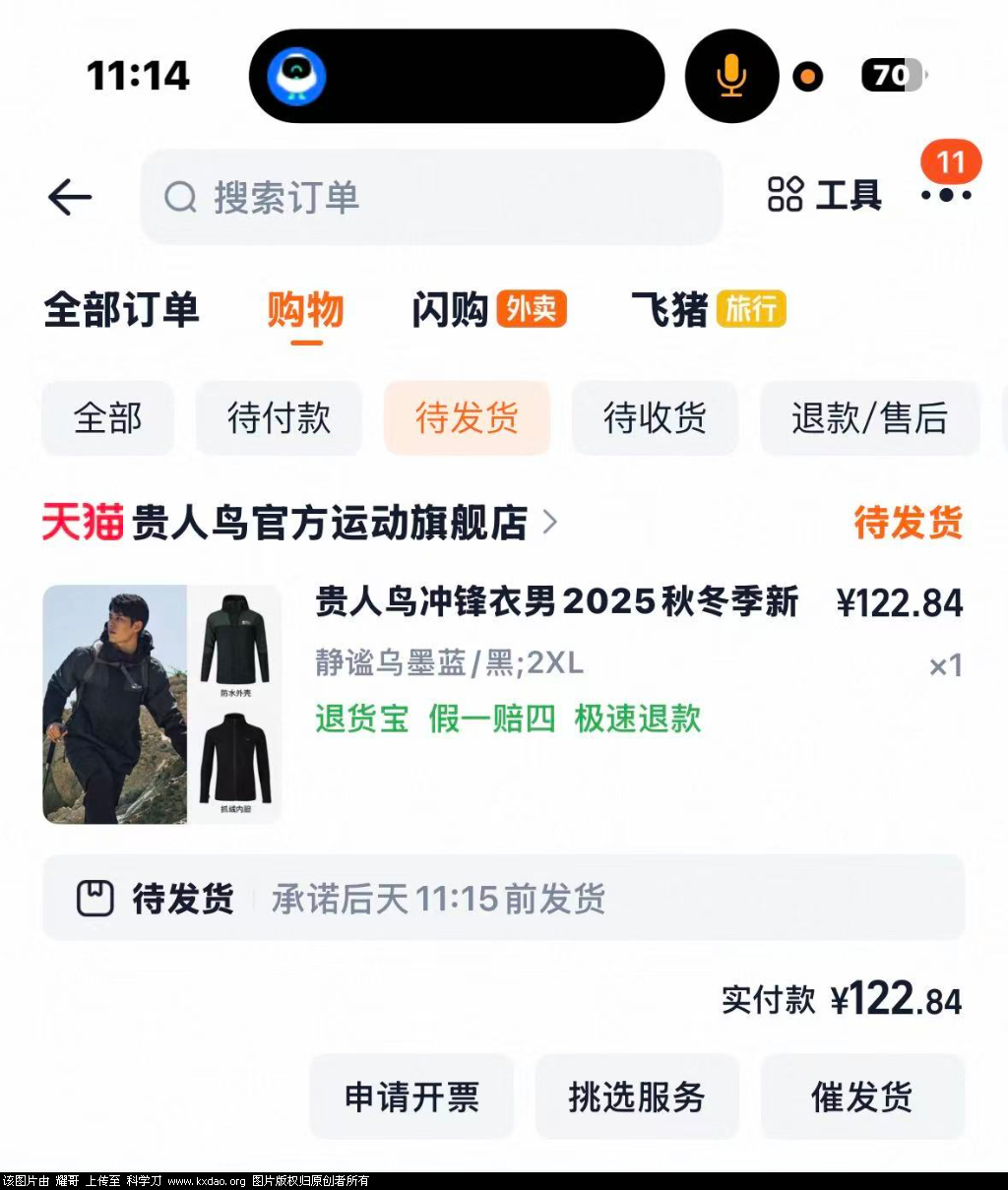Tap the microphone icon in the capsule

point(730,76)
